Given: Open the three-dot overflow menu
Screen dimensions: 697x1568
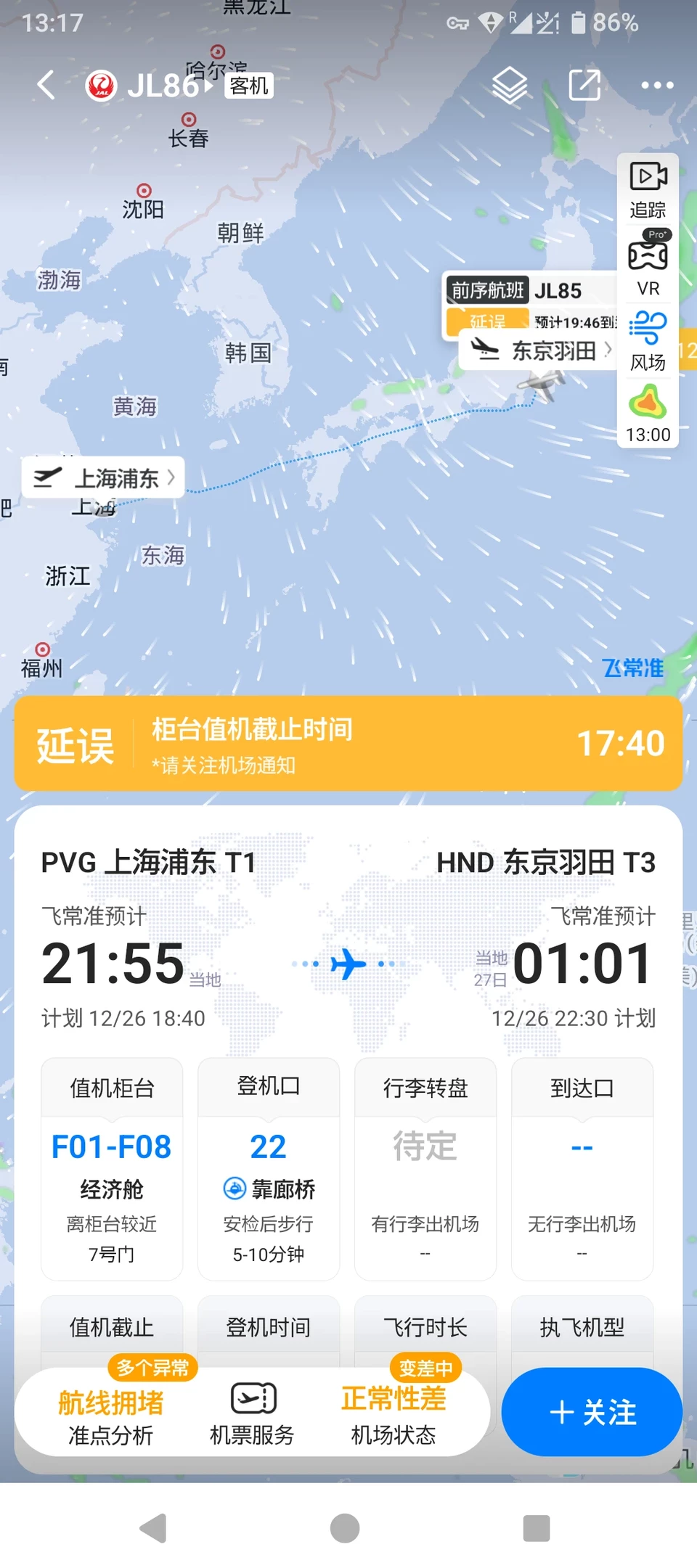Looking at the screenshot, I should pos(657,86).
